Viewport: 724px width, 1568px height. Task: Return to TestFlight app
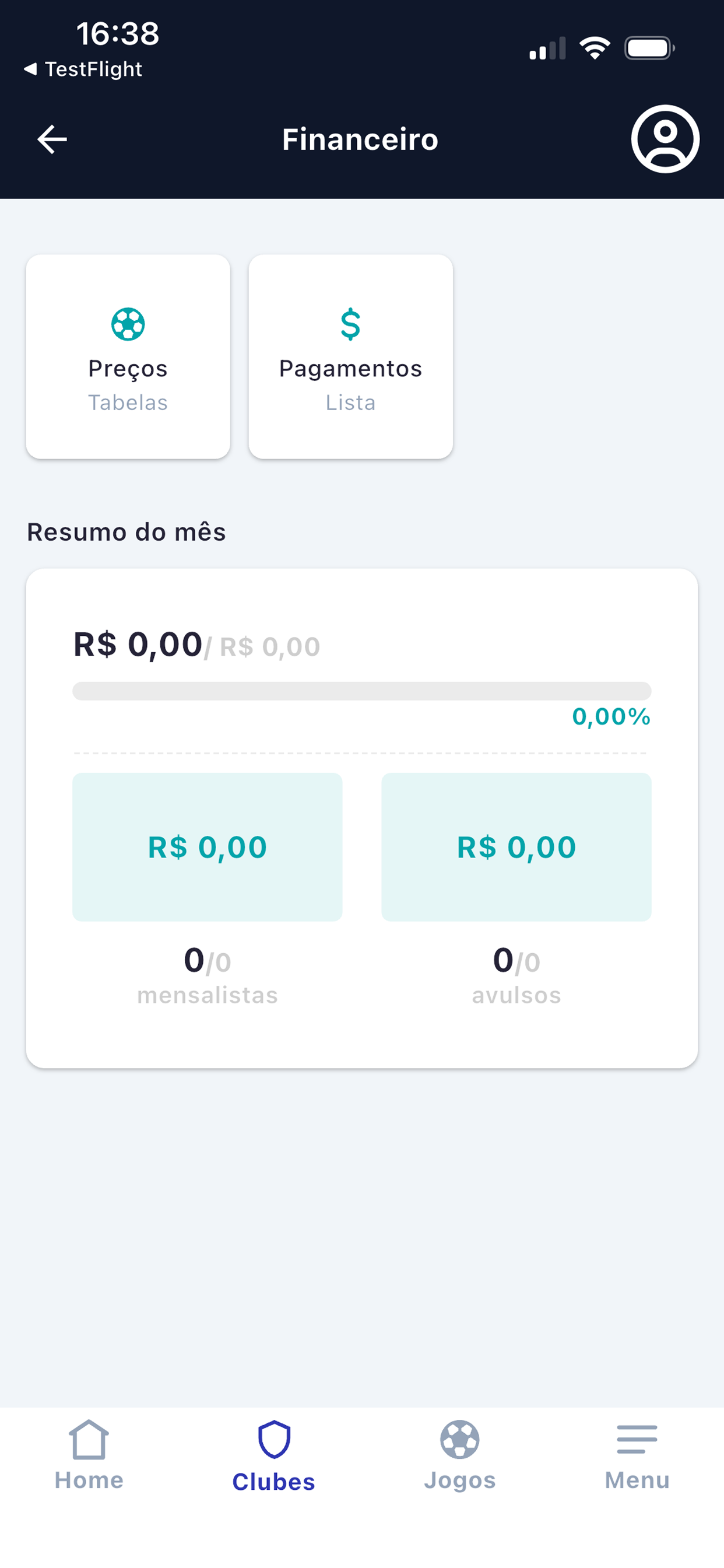(x=83, y=69)
